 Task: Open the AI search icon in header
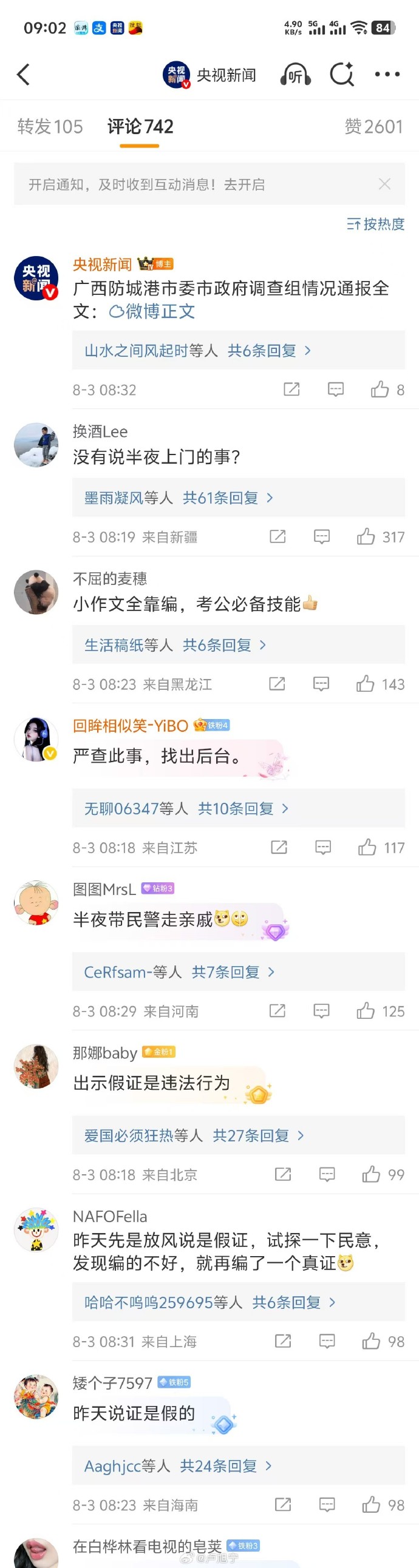coord(342,75)
